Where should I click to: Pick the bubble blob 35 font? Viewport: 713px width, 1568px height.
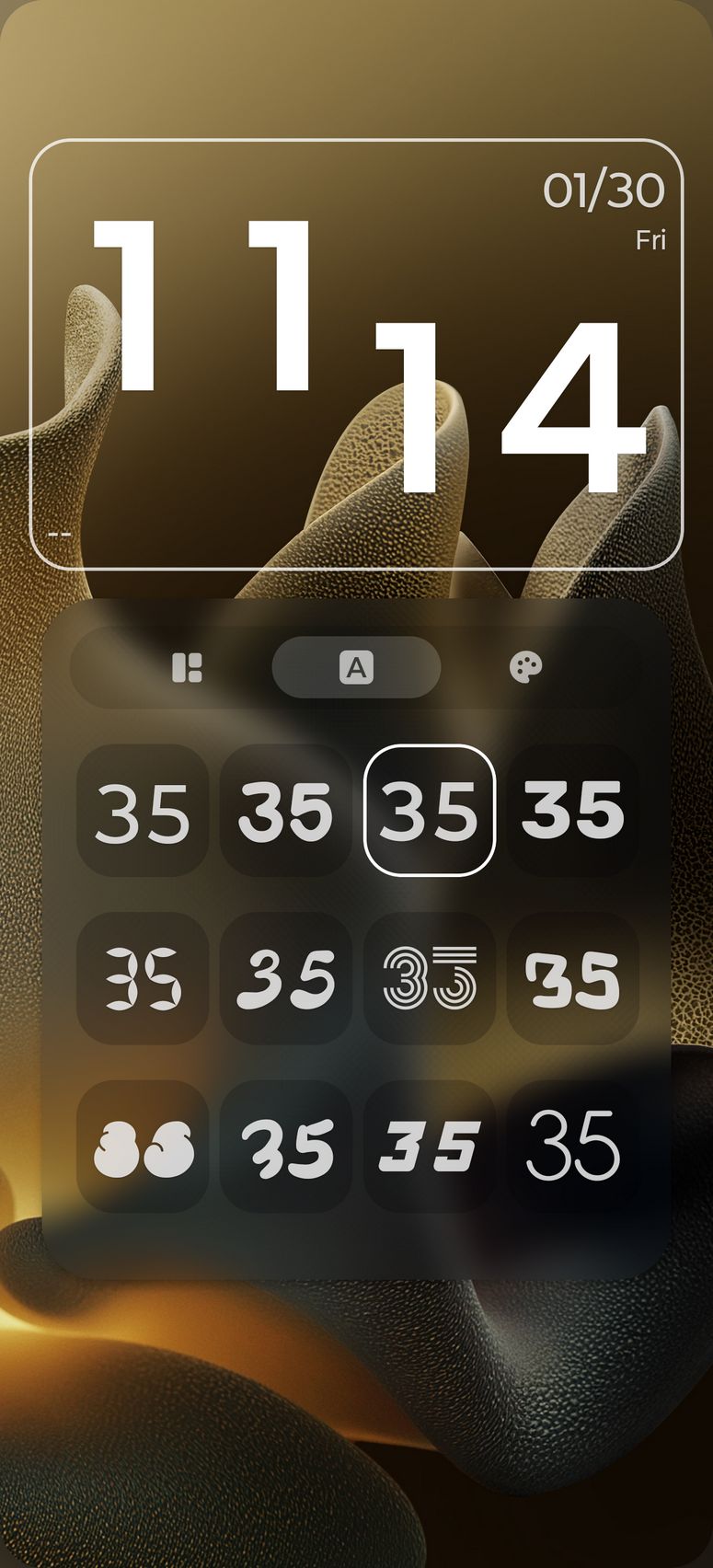143,1147
